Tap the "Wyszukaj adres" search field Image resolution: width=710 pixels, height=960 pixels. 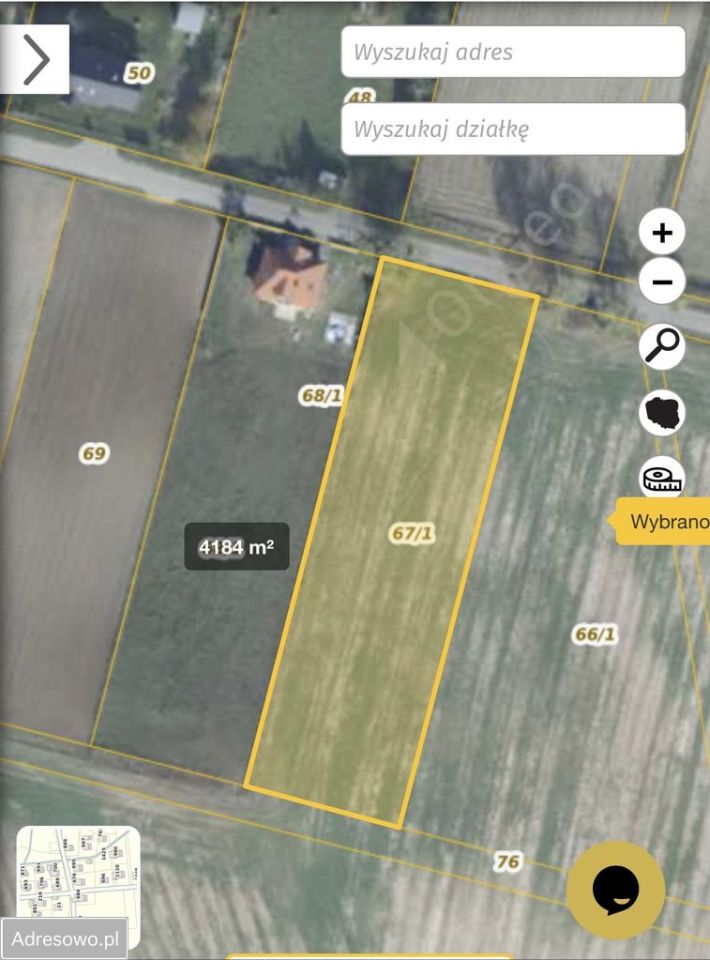[513, 52]
